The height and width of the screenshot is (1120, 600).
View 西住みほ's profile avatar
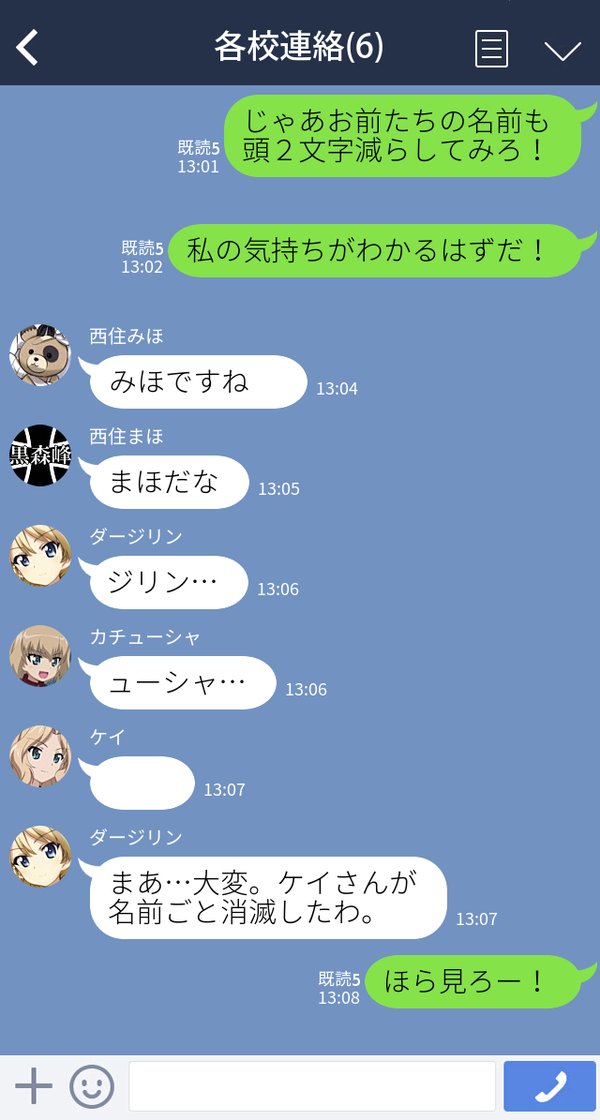(x=40, y=354)
